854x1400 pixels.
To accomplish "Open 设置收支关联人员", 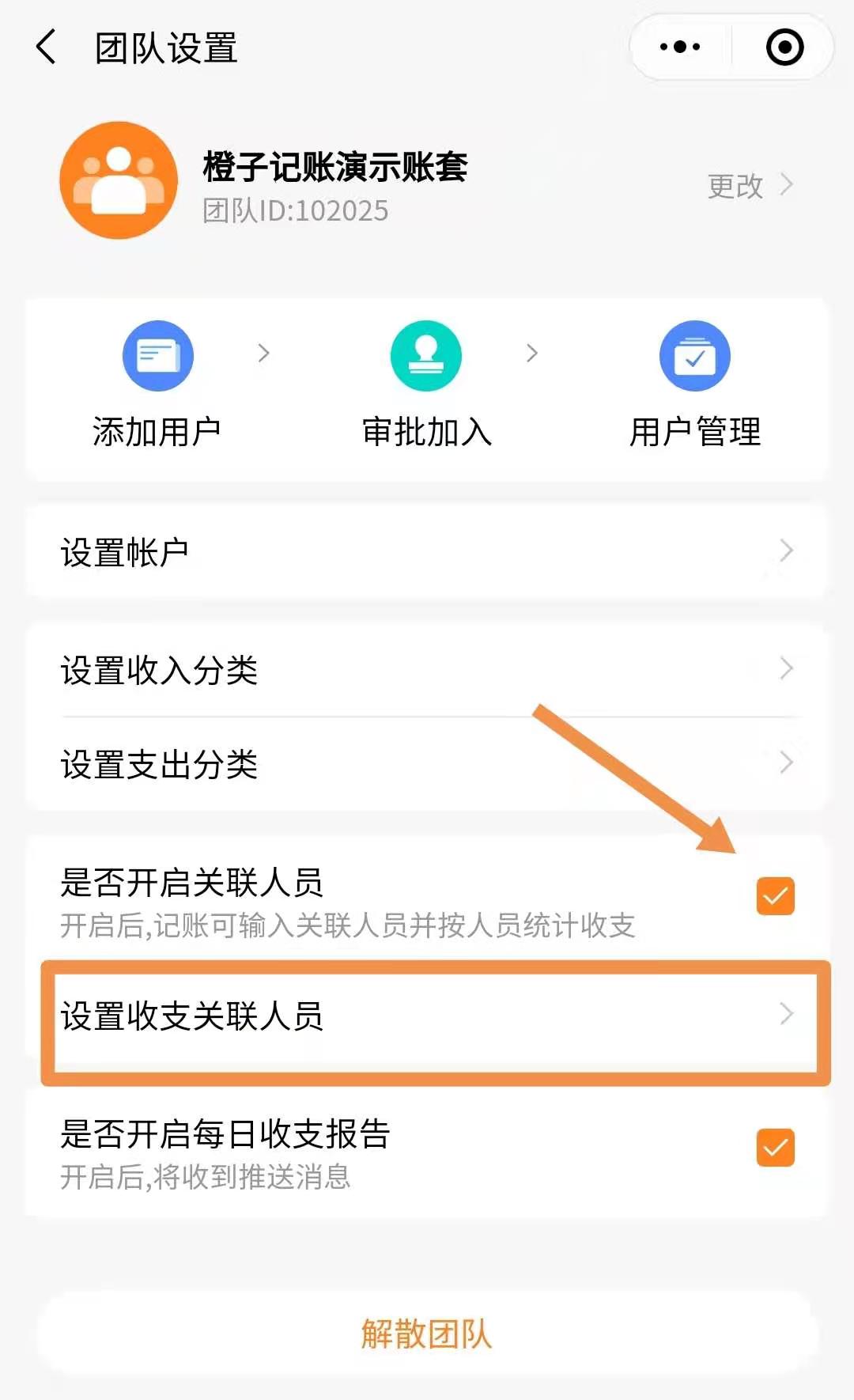I will click(x=427, y=1016).
